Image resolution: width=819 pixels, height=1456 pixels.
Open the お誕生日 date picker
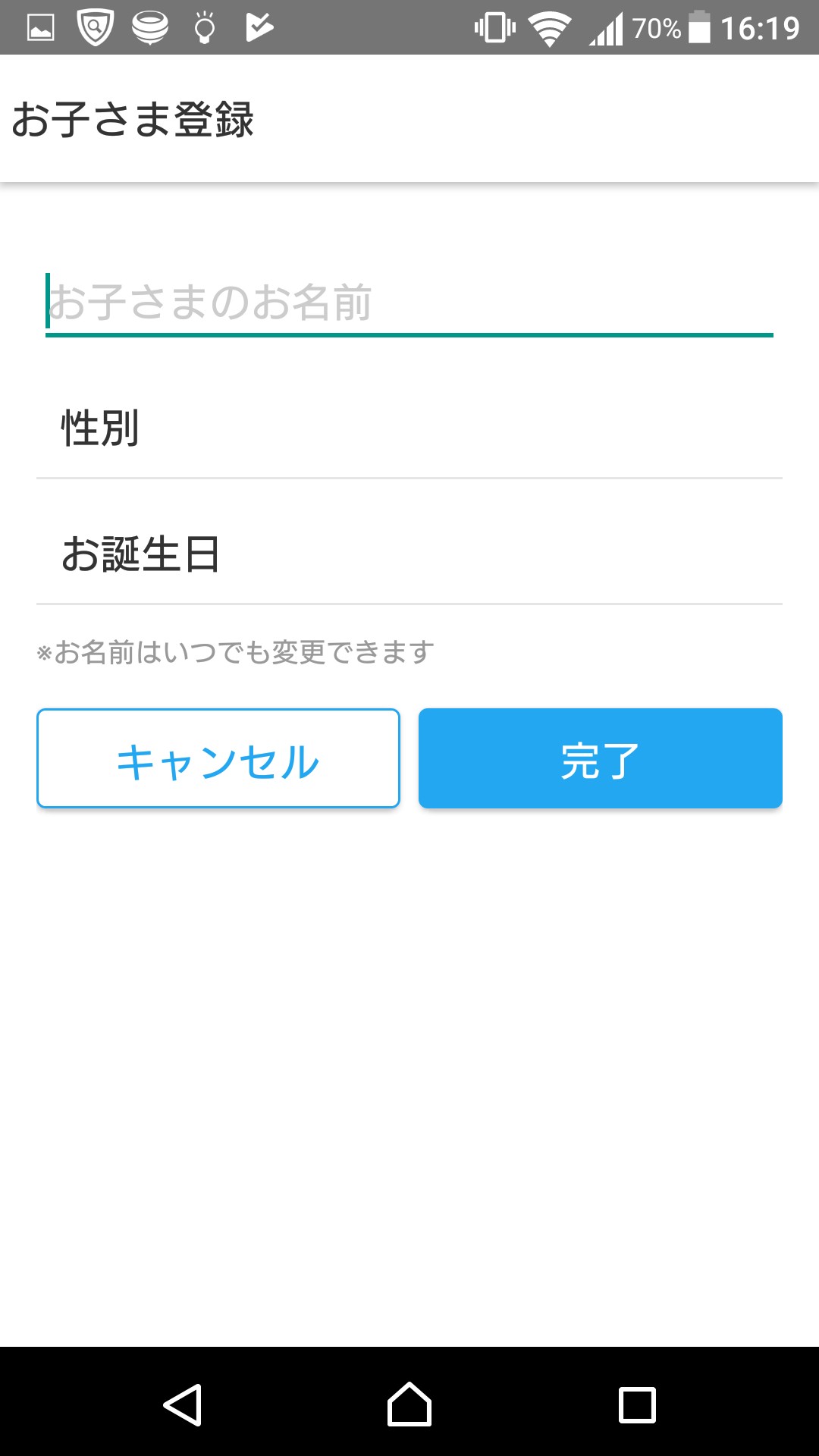tap(409, 554)
